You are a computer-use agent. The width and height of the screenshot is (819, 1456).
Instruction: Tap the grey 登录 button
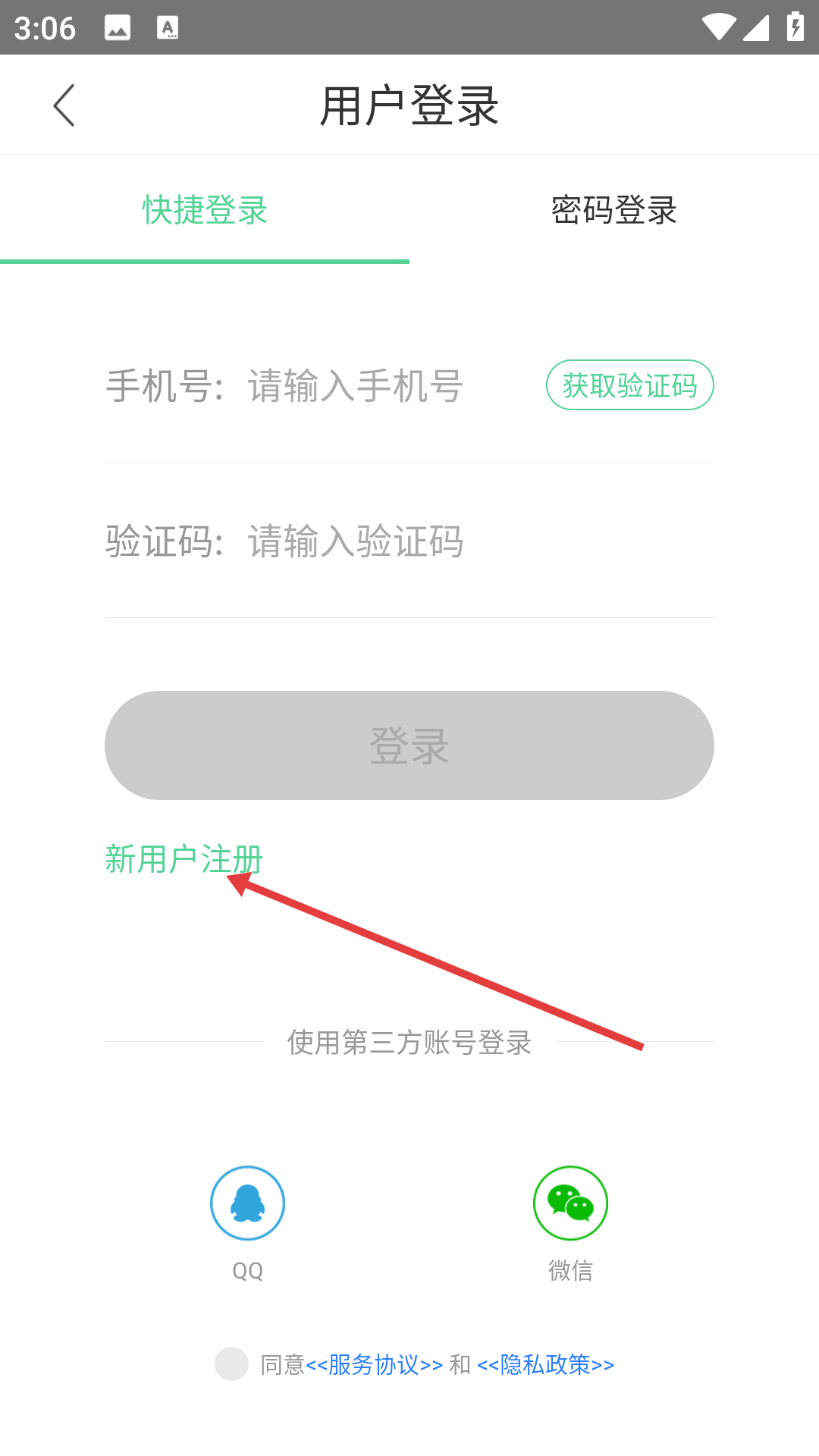tap(409, 745)
